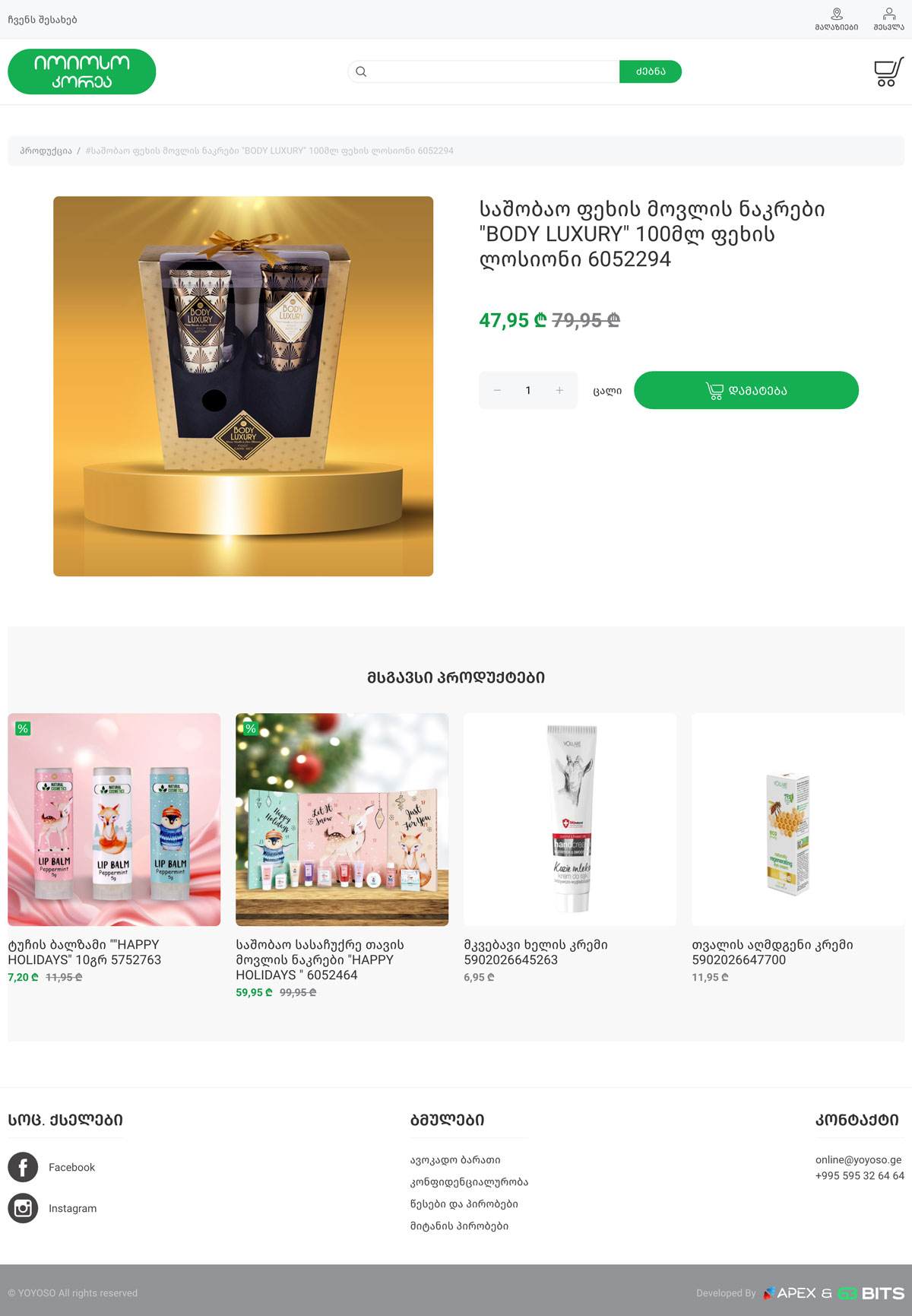Open the hand cream 5902026645263 card

(x=570, y=820)
